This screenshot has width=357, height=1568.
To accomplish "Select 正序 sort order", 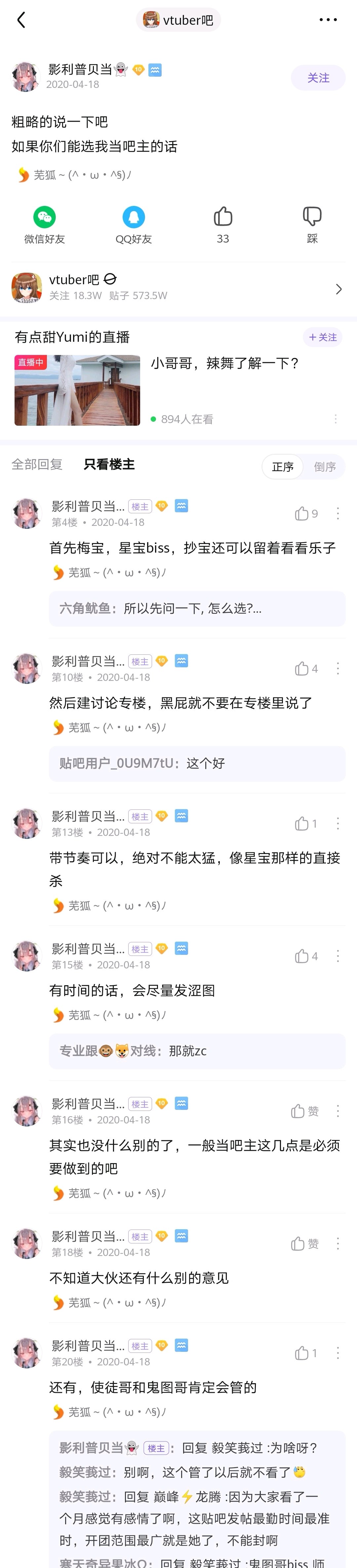I will 283,467.
